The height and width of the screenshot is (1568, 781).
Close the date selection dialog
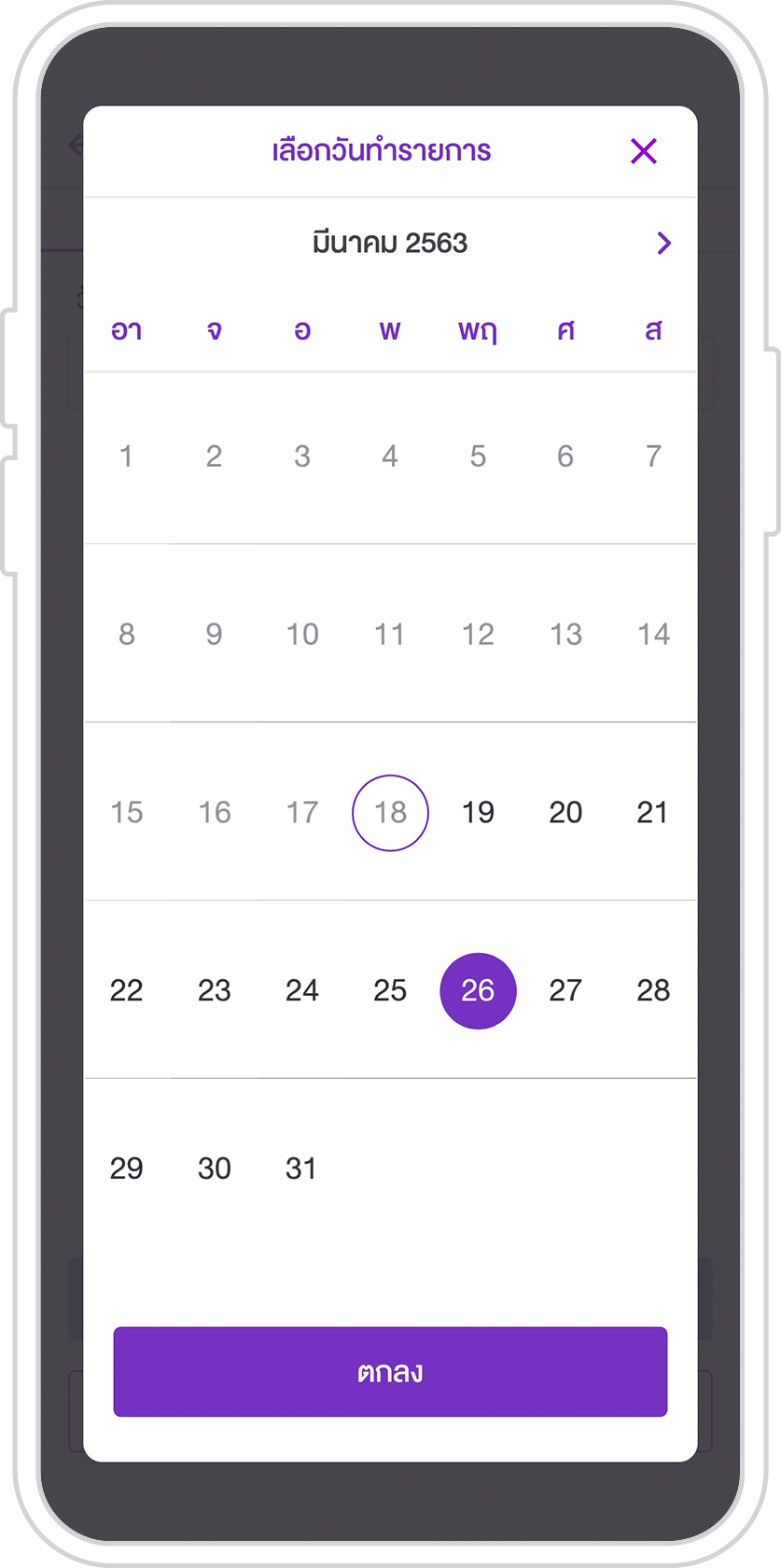point(644,151)
